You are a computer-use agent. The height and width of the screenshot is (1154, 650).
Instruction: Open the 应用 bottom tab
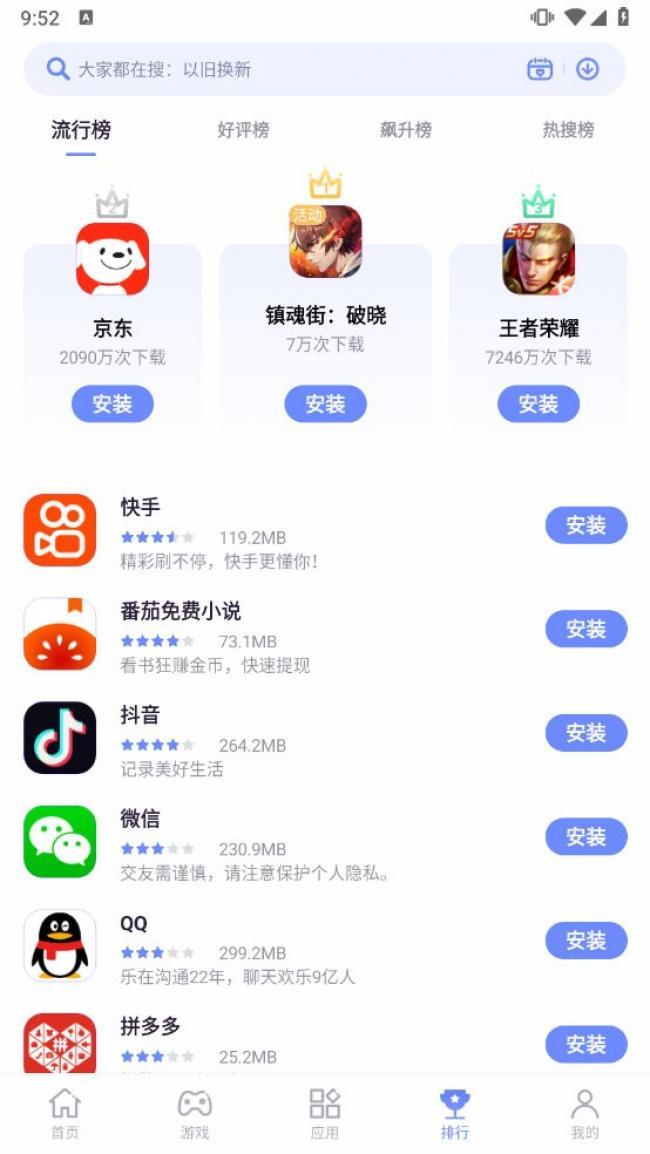325,1113
